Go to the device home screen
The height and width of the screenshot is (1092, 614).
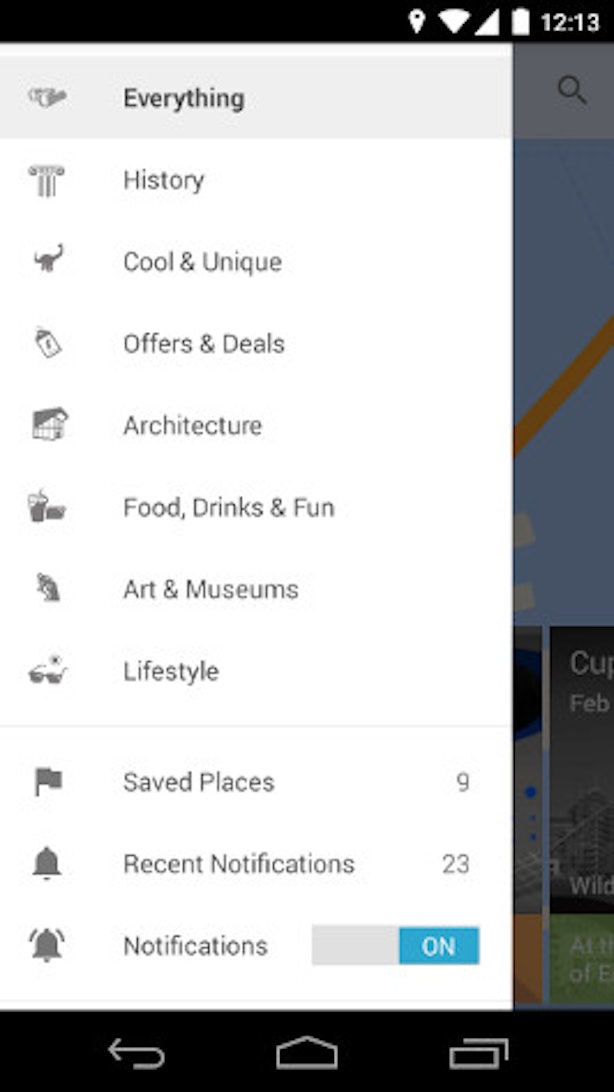[307, 1052]
